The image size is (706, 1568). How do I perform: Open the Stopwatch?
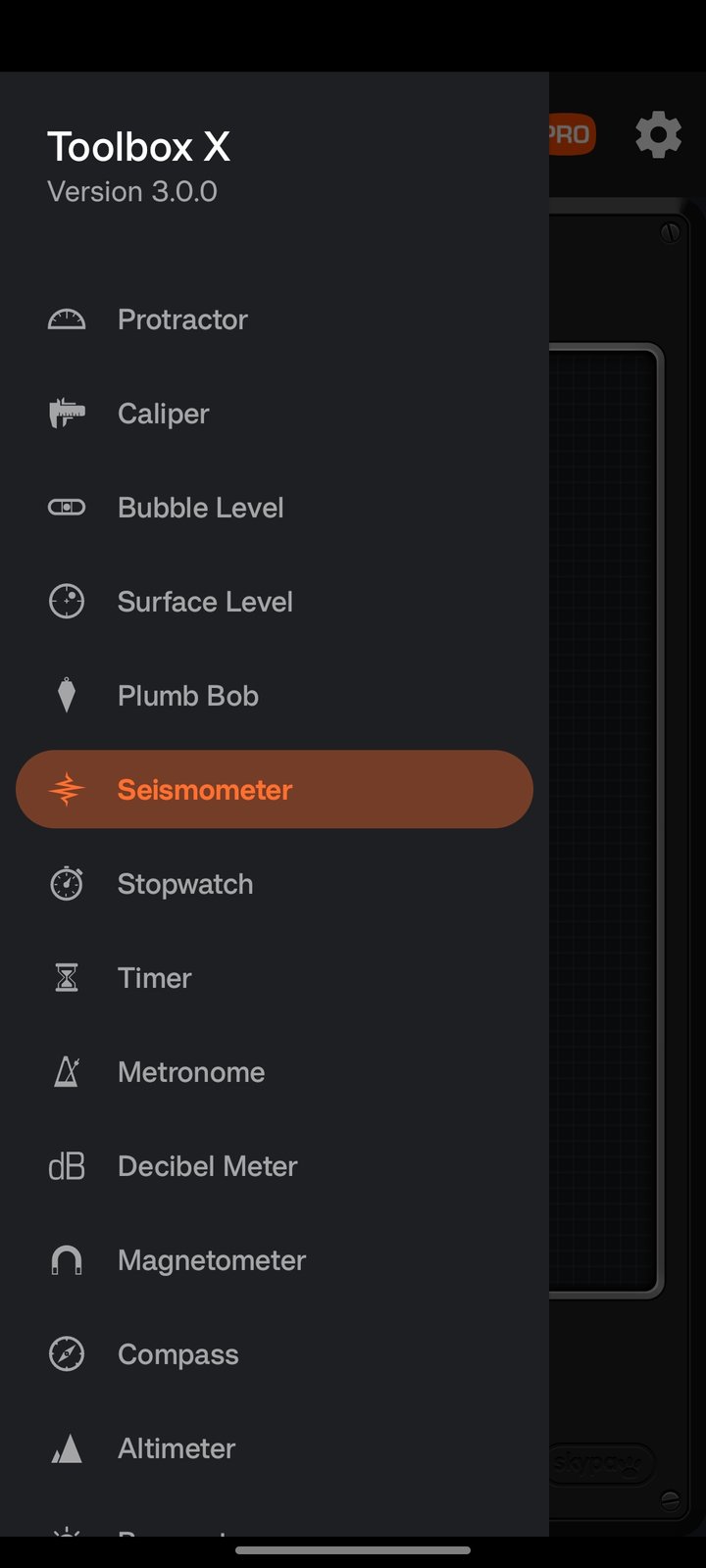[185, 884]
